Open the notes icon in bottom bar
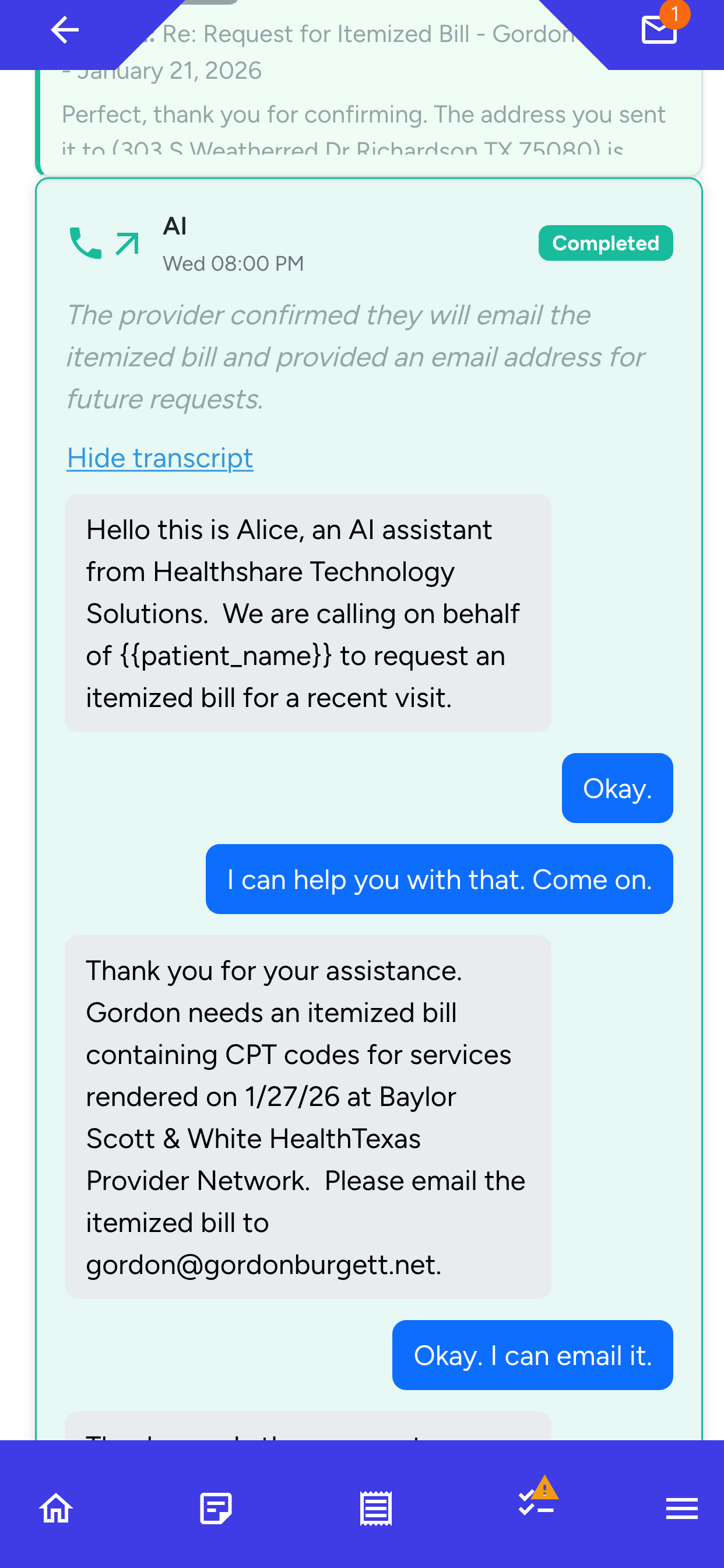 [216, 1509]
